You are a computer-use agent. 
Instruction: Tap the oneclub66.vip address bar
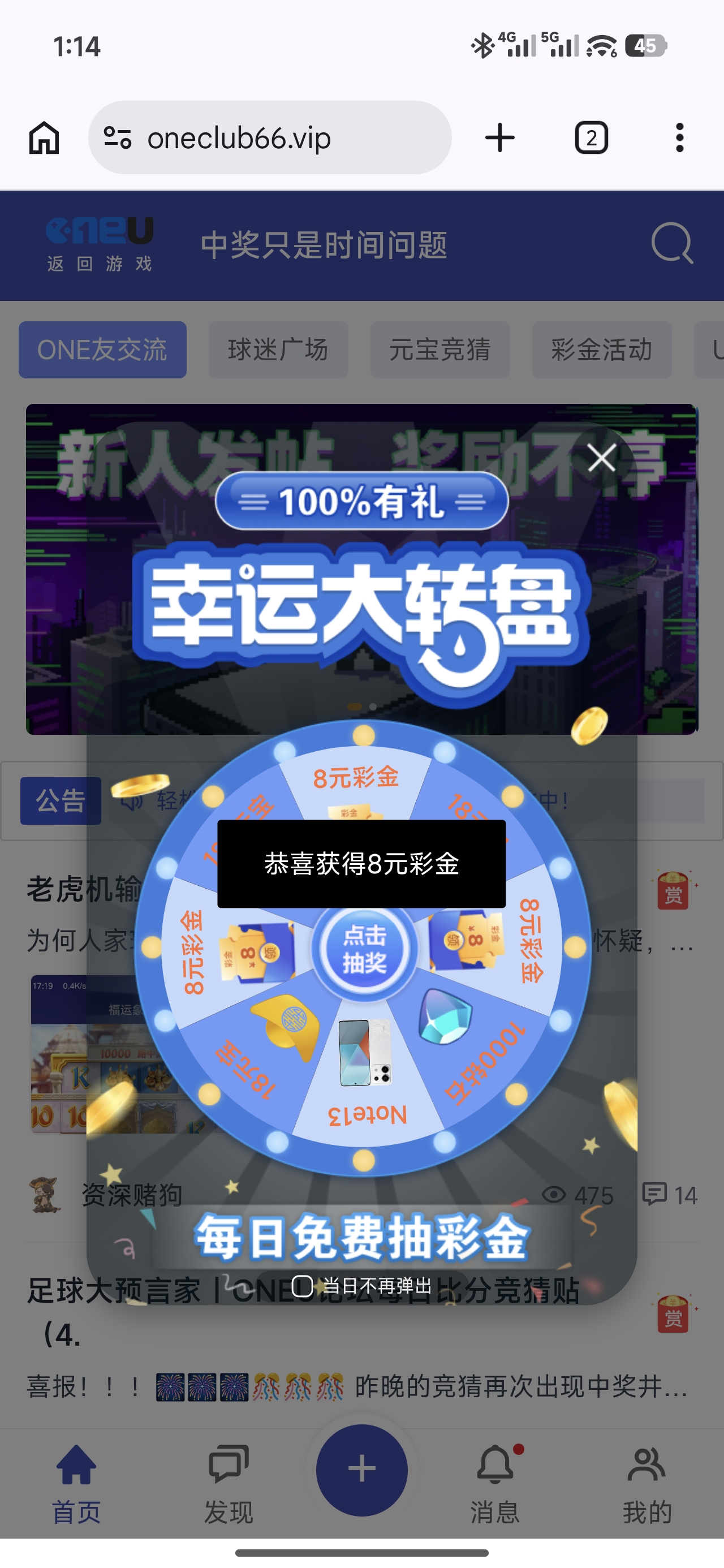tap(270, 137)
